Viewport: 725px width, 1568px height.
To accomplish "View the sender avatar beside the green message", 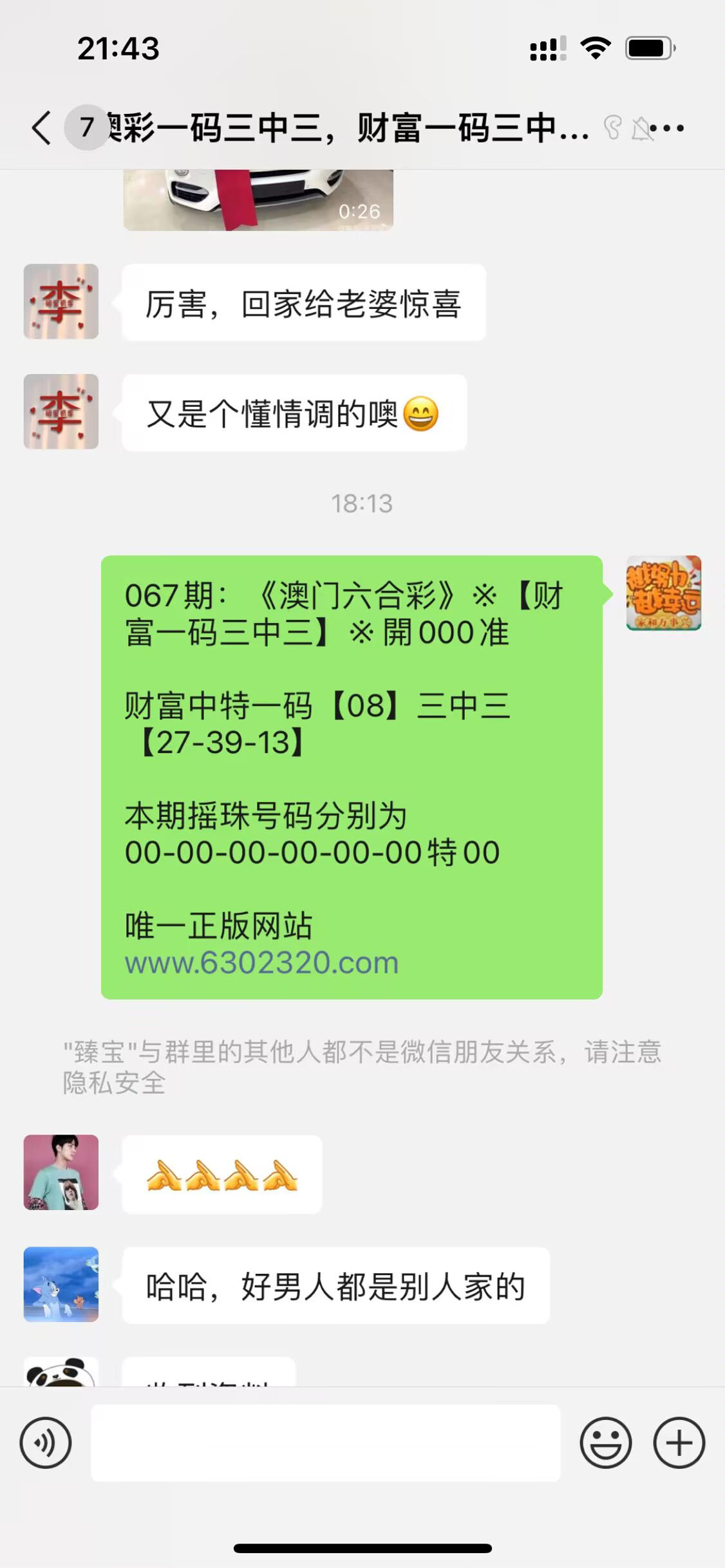I will 663,593.
